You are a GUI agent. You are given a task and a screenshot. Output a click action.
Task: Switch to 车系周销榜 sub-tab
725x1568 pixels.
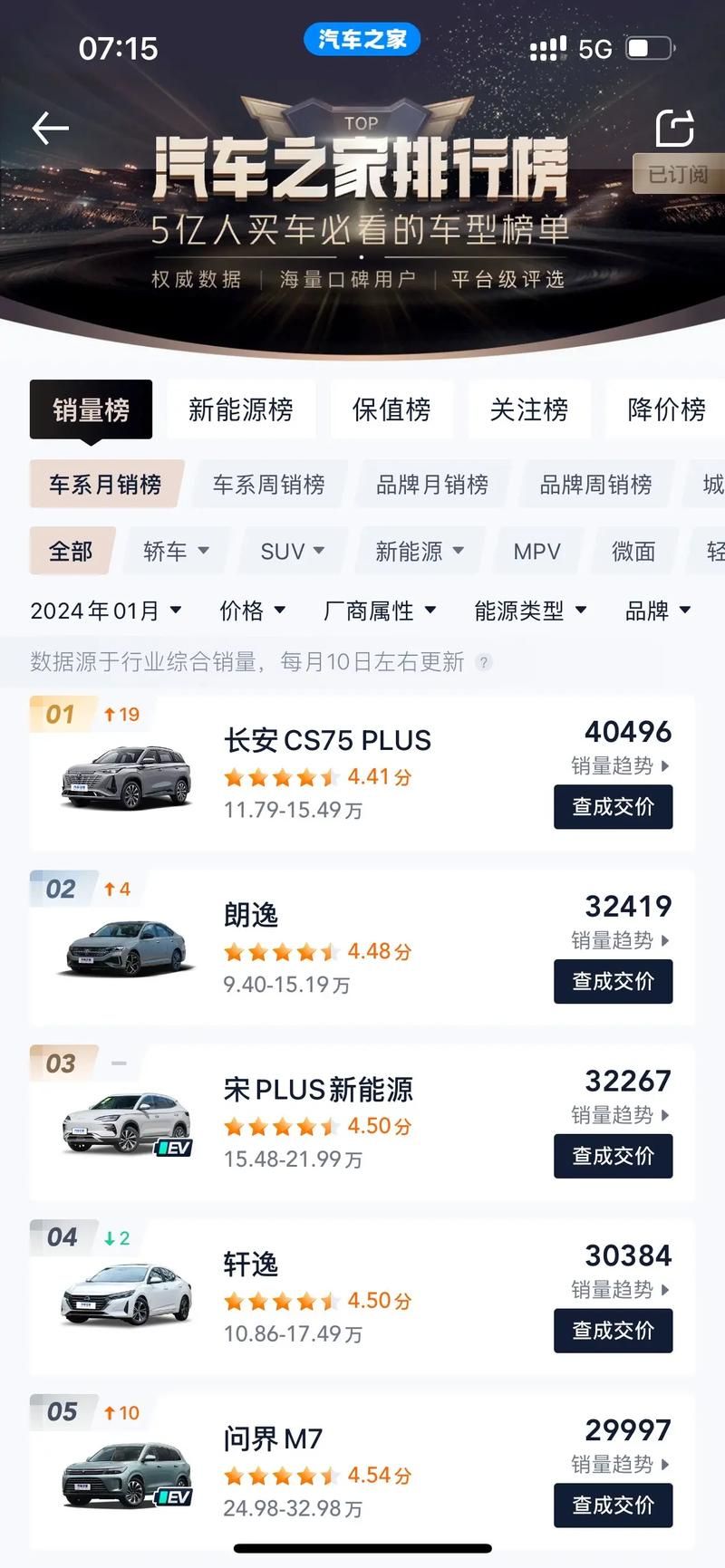point(268,485)
